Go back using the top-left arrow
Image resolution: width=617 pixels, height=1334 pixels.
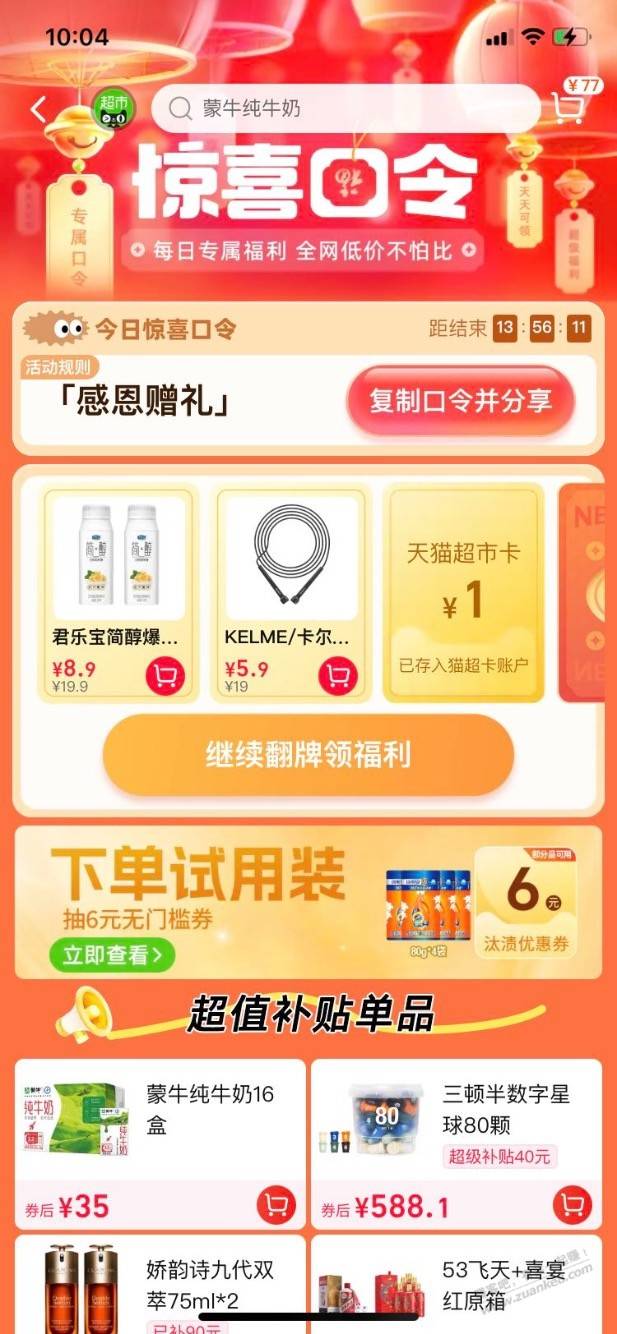tap(39, 108)
